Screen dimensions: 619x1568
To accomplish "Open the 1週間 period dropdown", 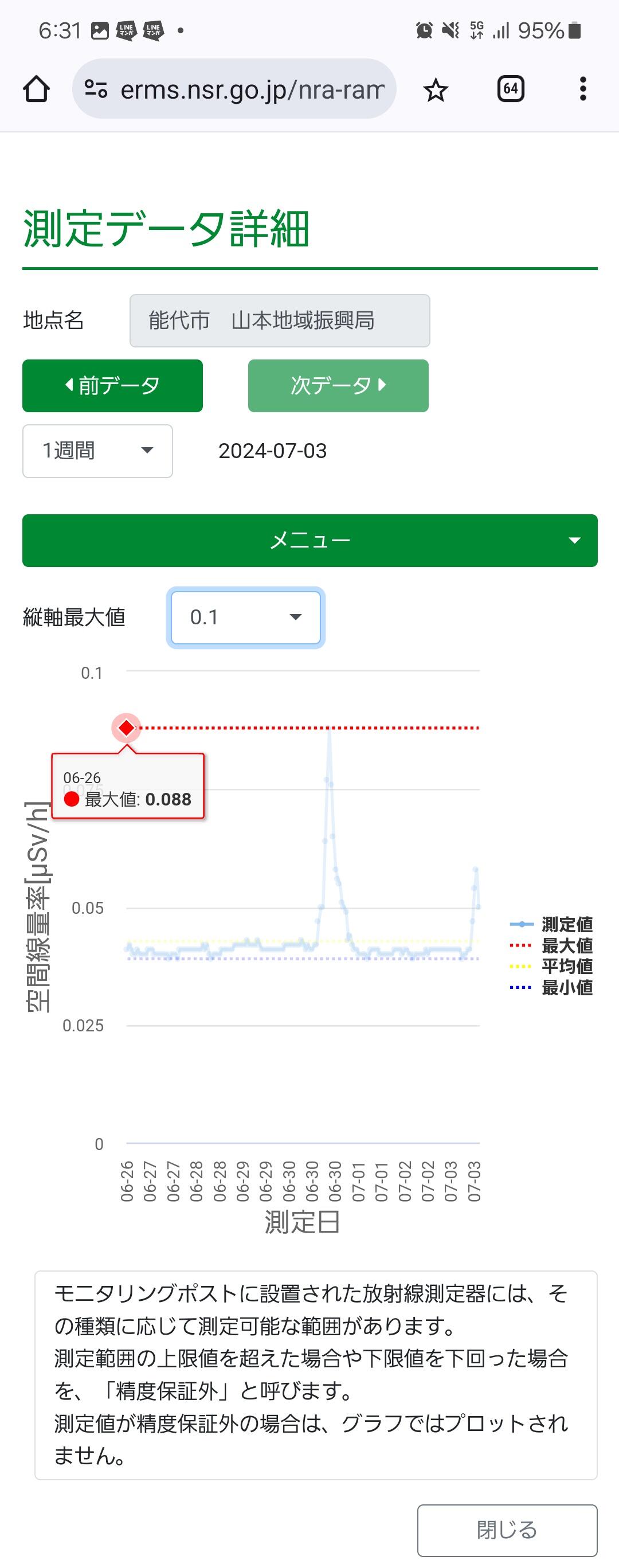I will click(x=97, y=451).
